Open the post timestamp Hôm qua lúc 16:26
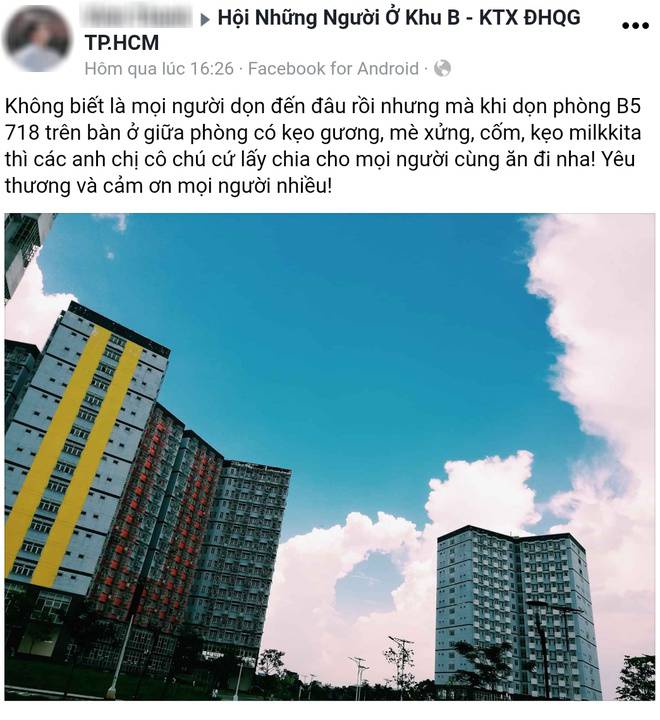 point(159,68)
